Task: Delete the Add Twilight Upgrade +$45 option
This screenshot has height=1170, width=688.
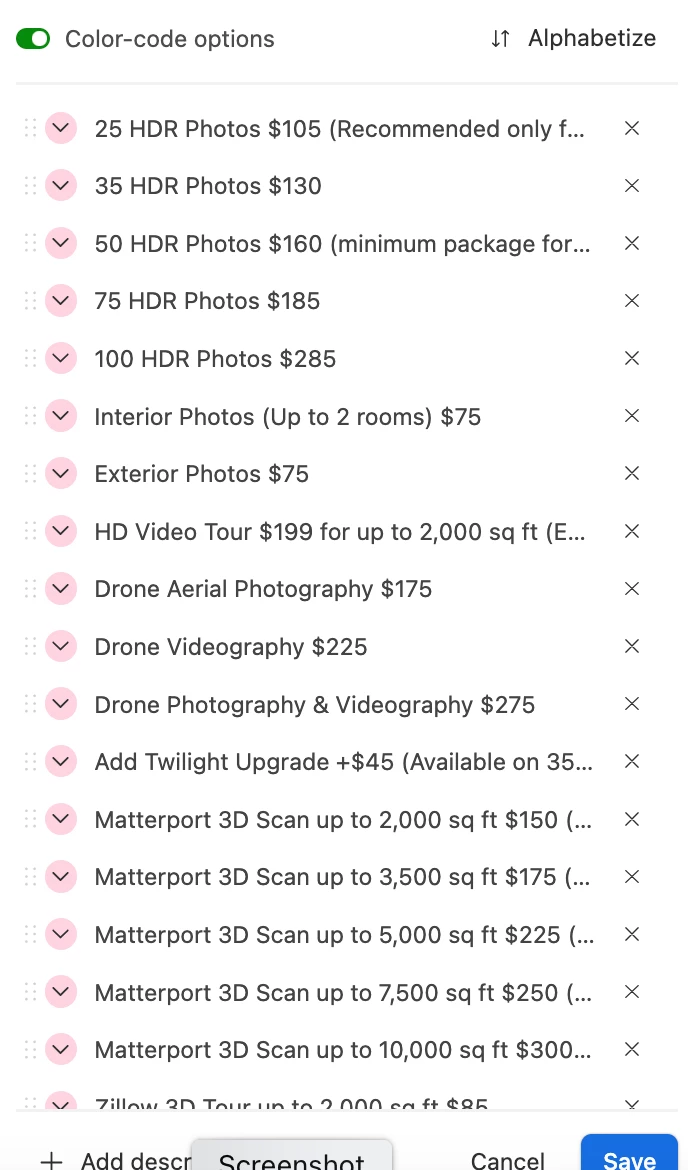Action: pyautogui.click(x=632, y=762)
